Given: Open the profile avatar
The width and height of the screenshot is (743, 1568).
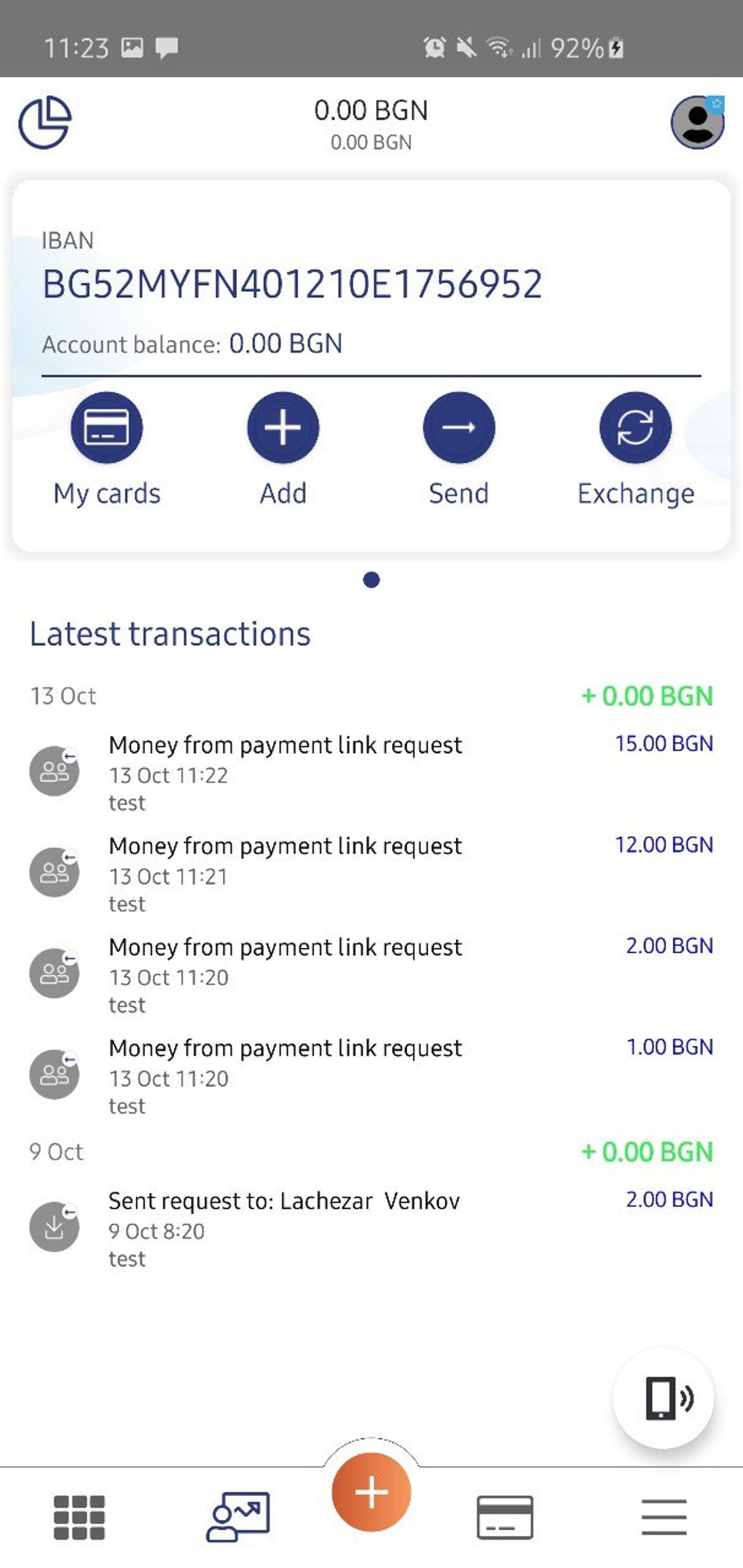Looking at the screenshot, I should 697,122.
